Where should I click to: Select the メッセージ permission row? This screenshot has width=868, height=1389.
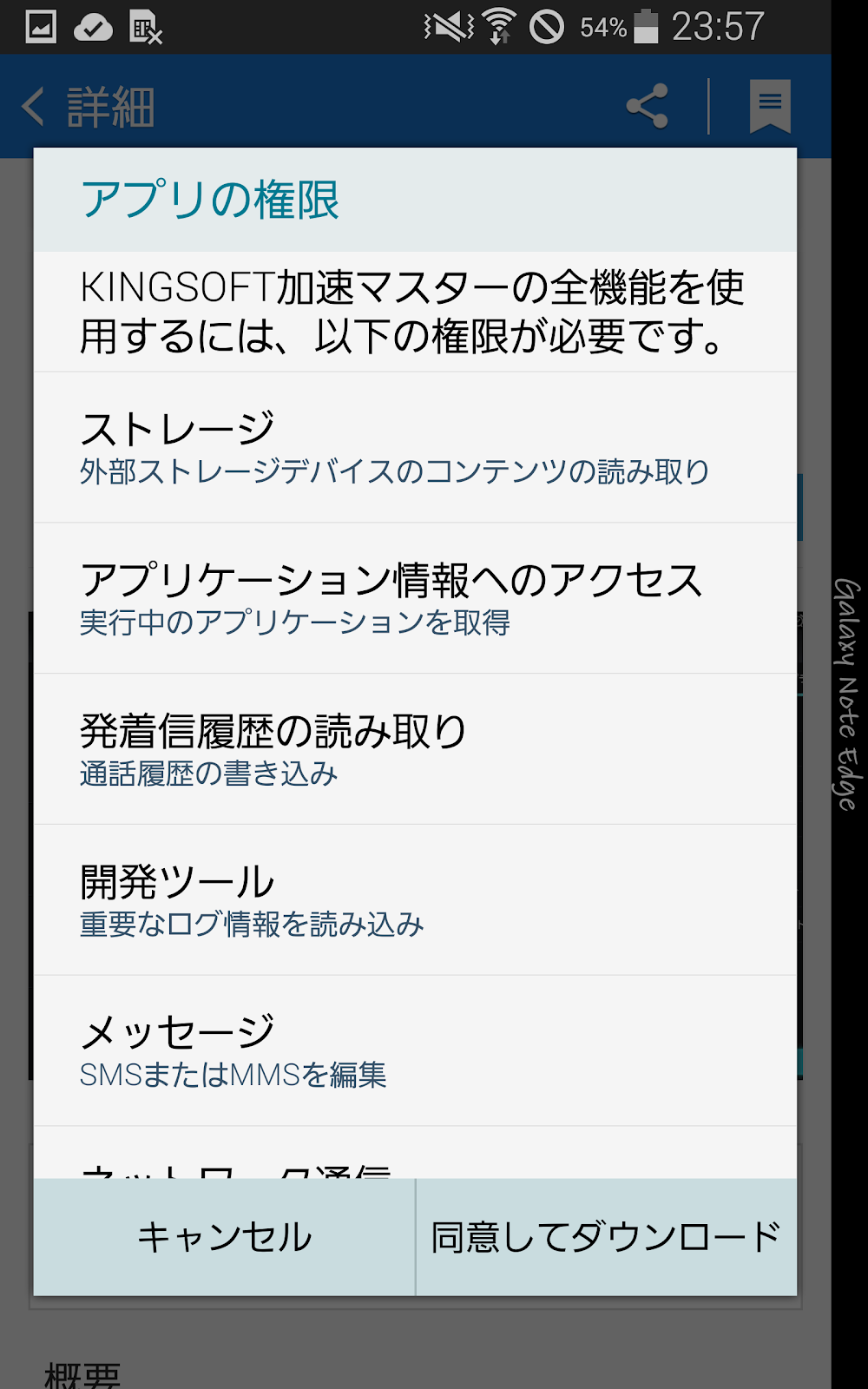pyautogui.click(x=415, y=1051)
